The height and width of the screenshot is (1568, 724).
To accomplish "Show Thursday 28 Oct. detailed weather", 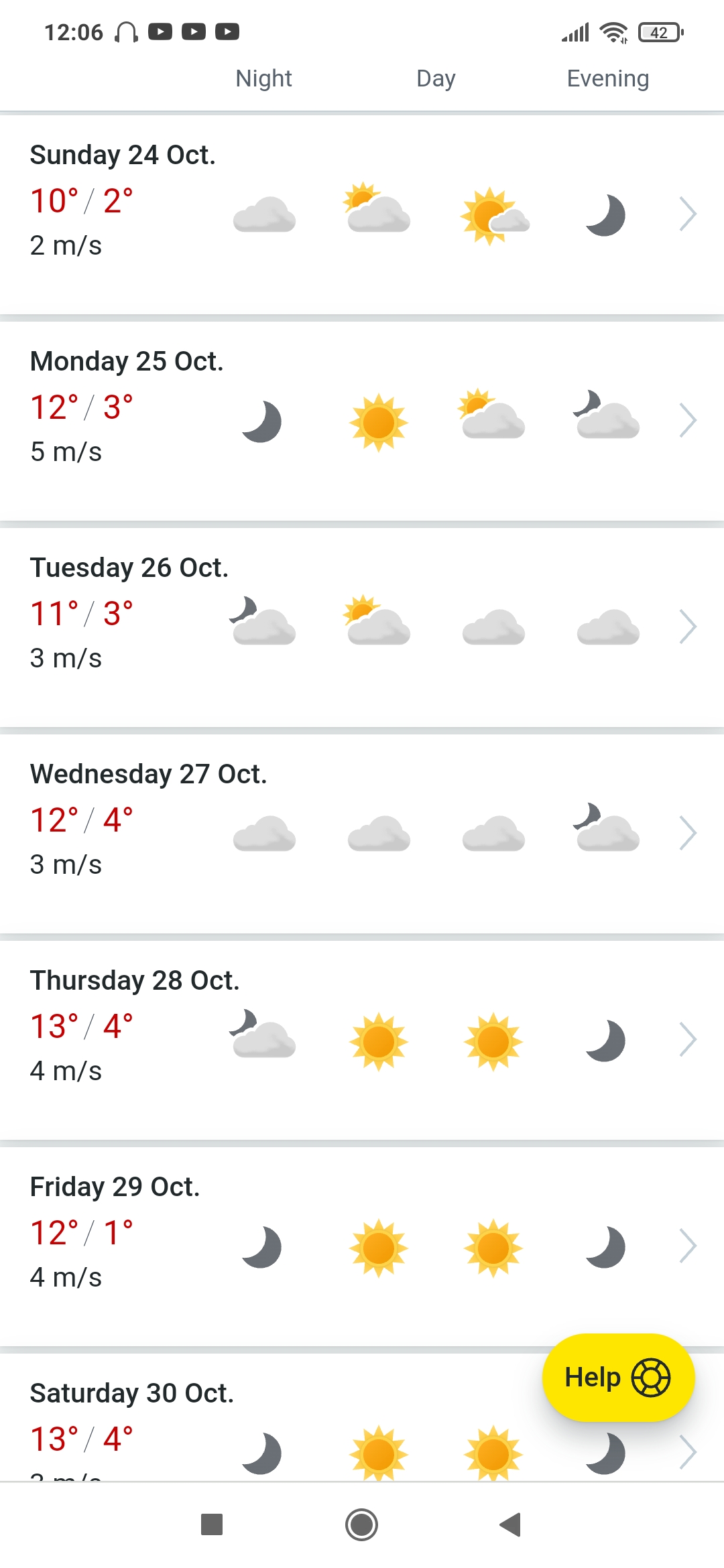I will [x=688, y=1040].
